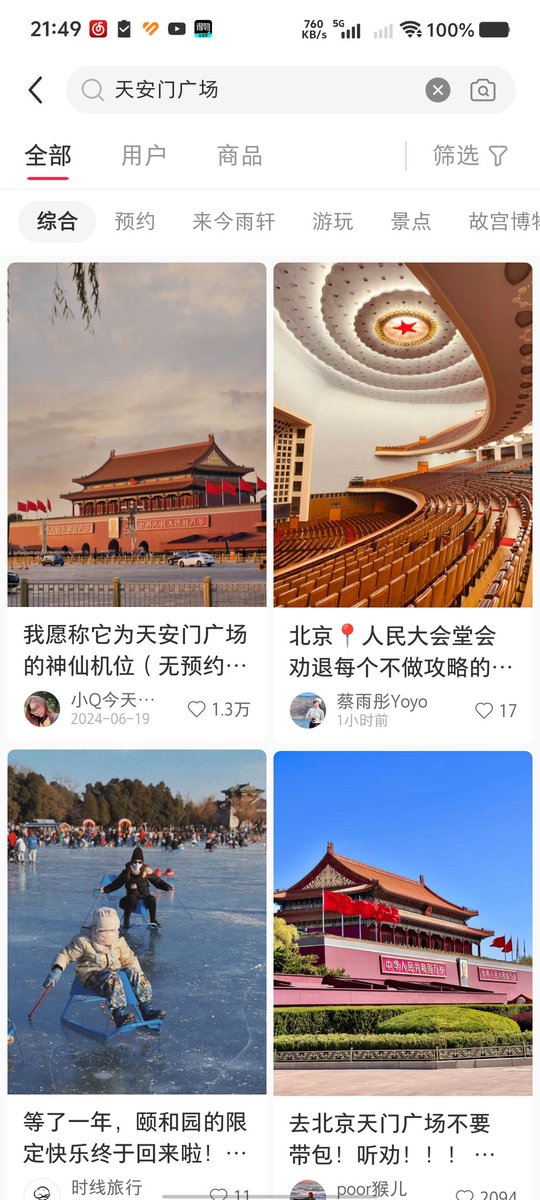Open the post 我愿称它为天安门广场的神仙机位
540x1200 pixels.
137,650
